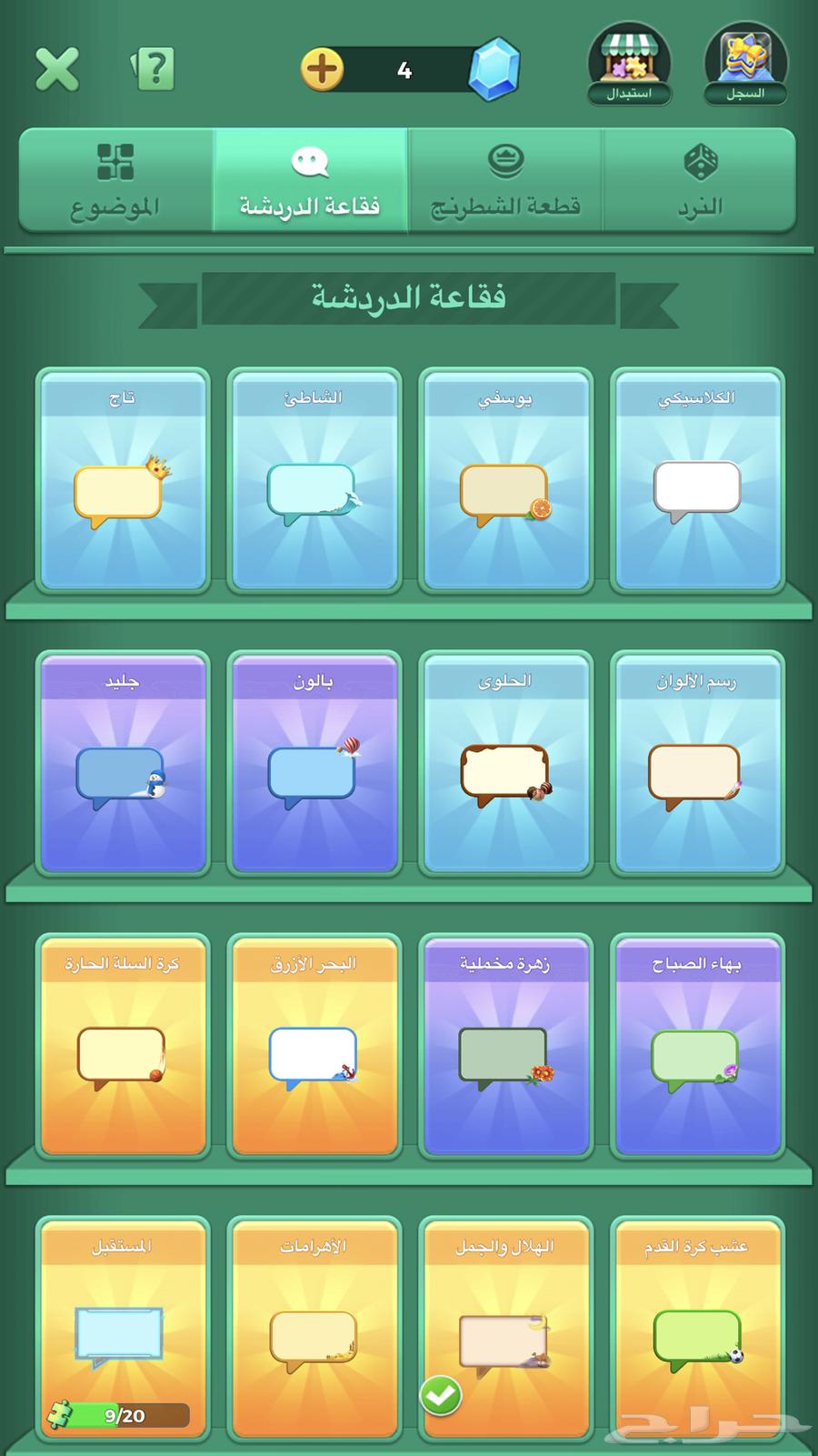Select the الكلاسيكي chat bubble
818x1456 pixels.
[x=697, y=482]
